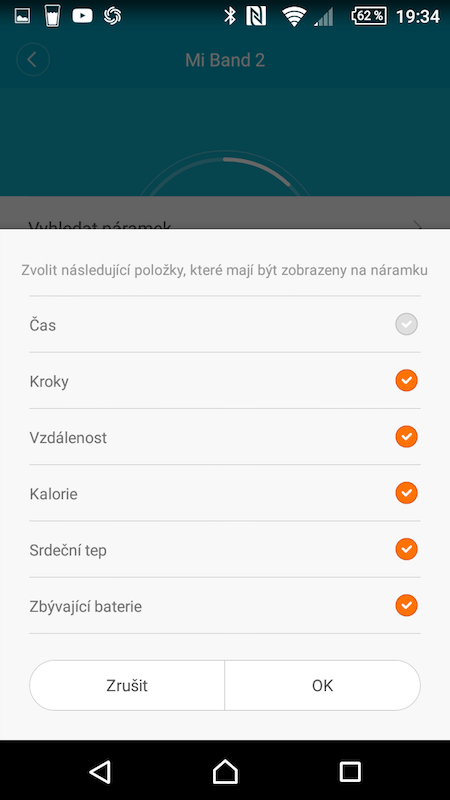
Task: Deselect the Kalorie checkbox
Action: [406, 493]
